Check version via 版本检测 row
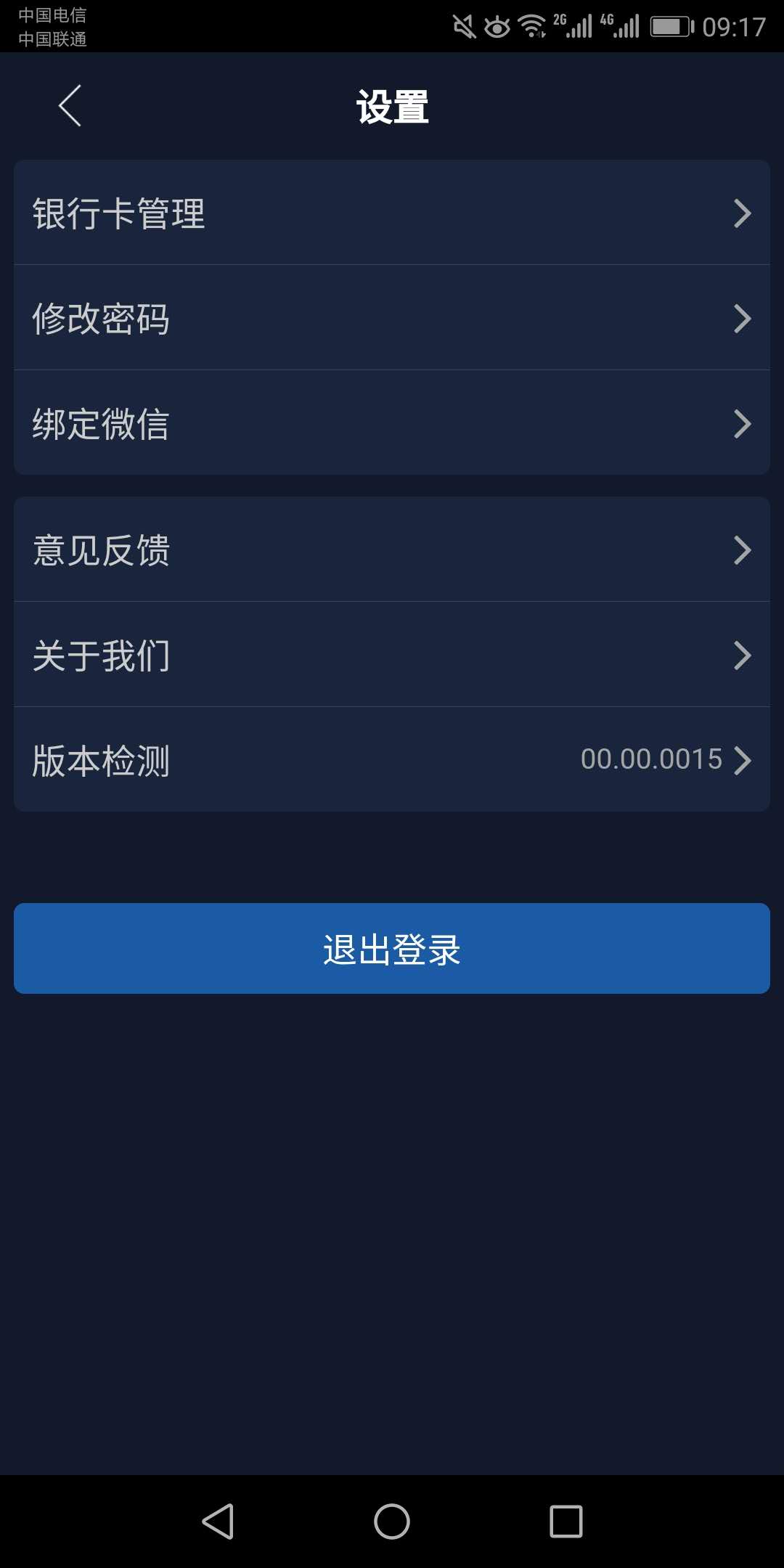This screenshot has height=1568, width=784. [392, 760]
